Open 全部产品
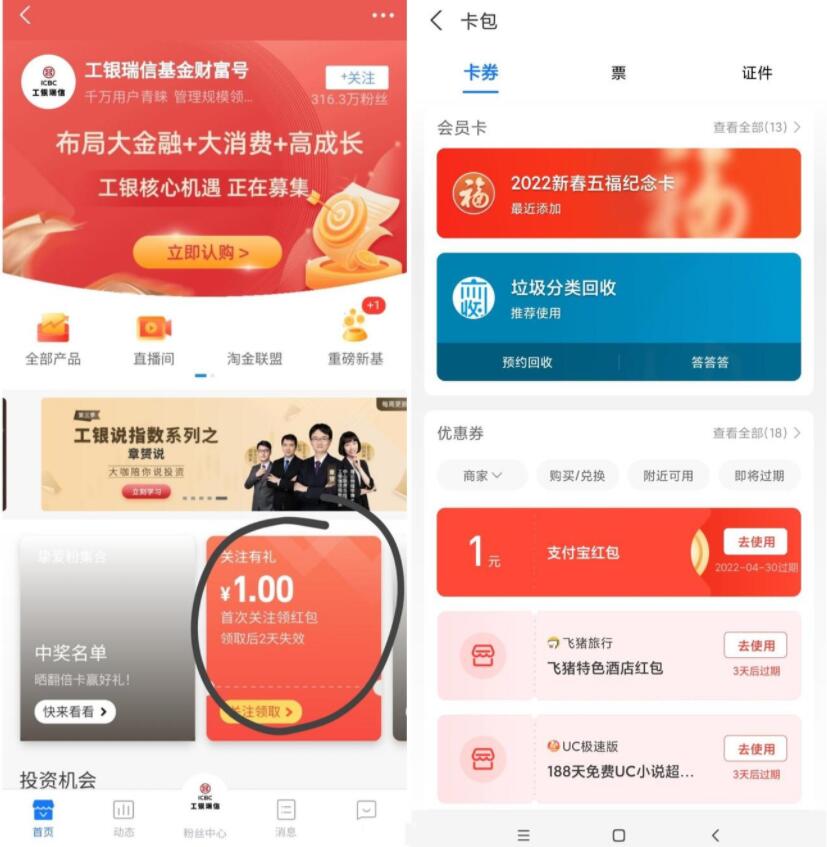Image resolution: width=827 pixels, height=847 pixels. (x=53, y=340)
